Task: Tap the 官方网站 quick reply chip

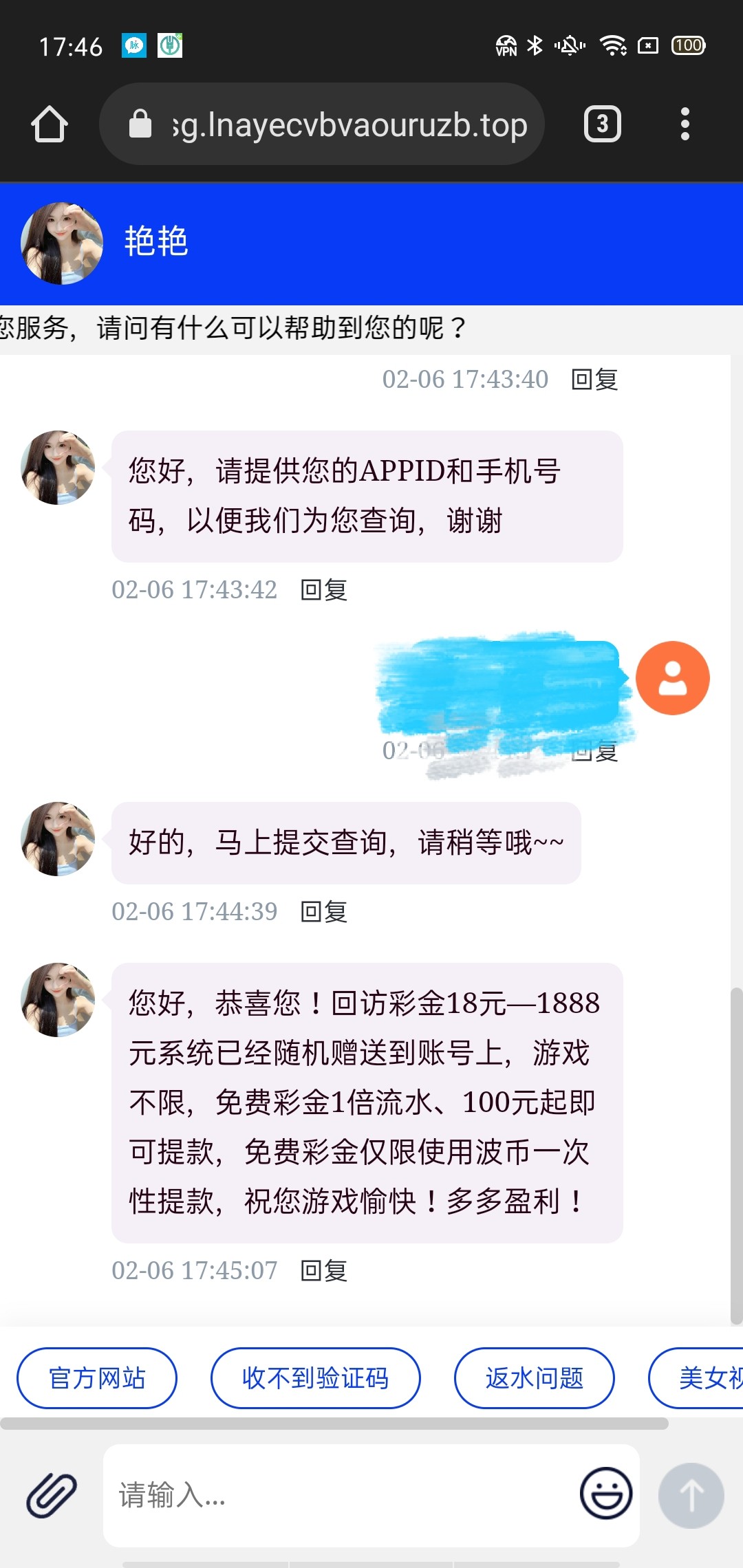Action: point(97,1378)
